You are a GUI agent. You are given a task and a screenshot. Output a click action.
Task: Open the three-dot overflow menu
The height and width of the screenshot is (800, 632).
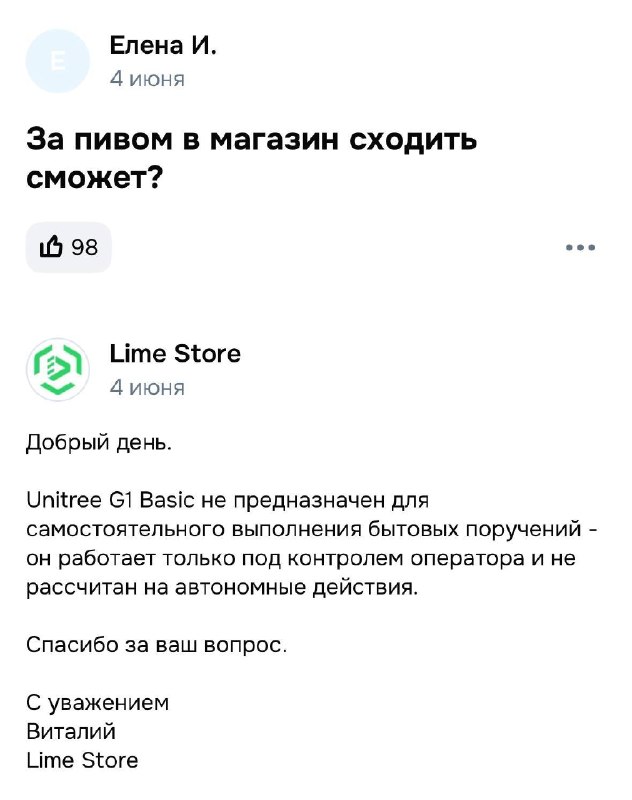pyautogui.click(x=580, y=247)
